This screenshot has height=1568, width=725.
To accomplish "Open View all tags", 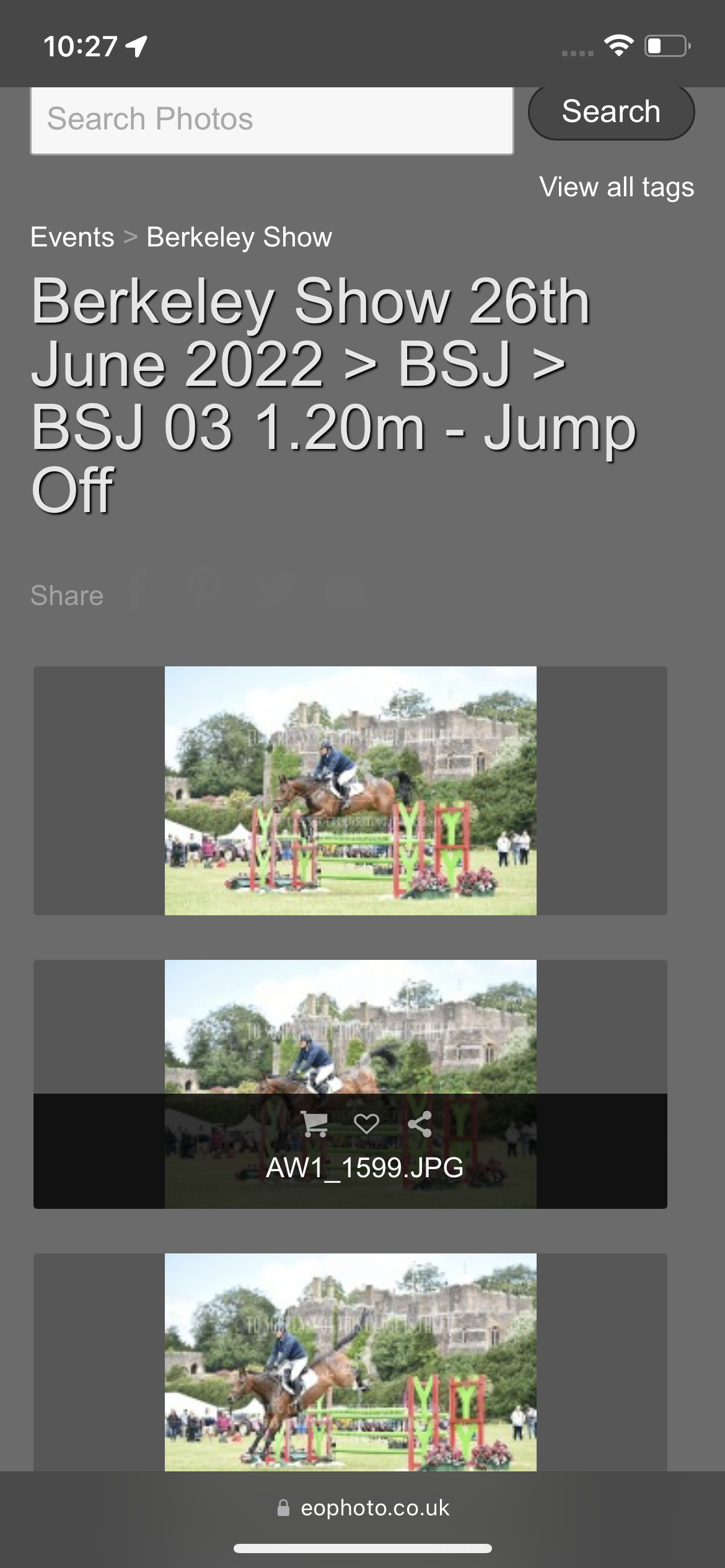I will [617, 187].
